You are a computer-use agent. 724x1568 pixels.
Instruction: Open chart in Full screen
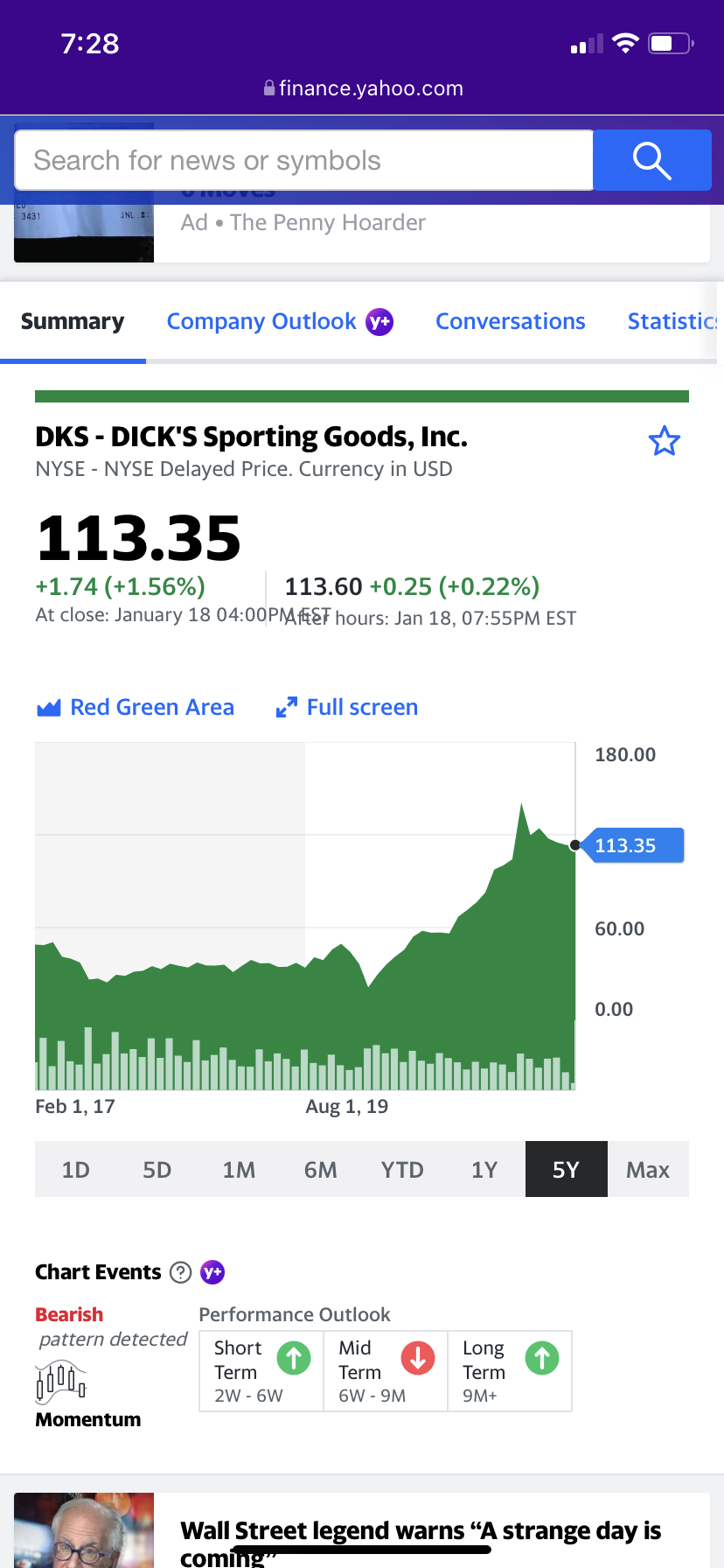click(x=347, y=707)
